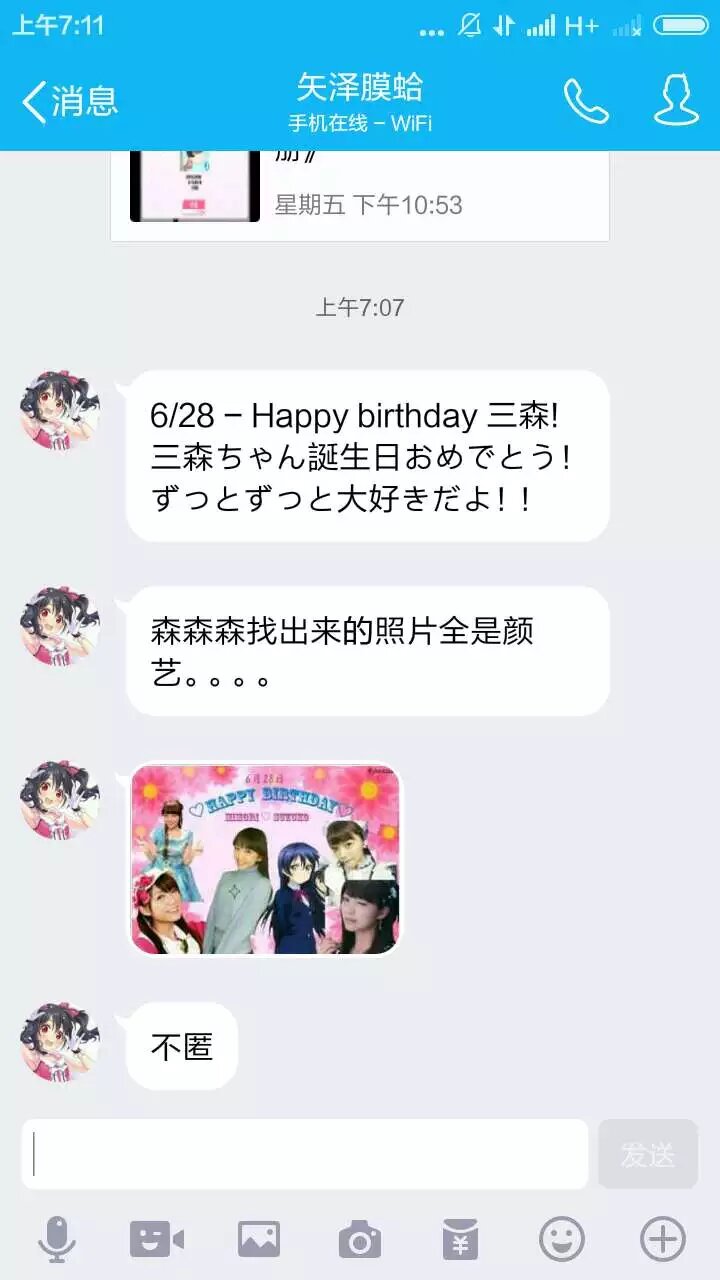Tap the 发送 send button
This screenshot has height=1280, width=720.
click(648, 1154)
